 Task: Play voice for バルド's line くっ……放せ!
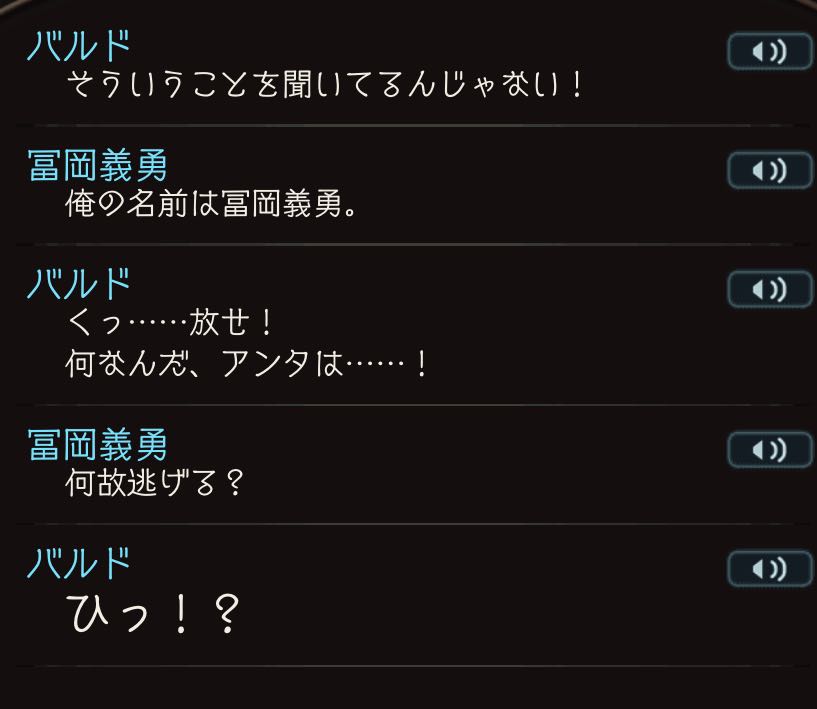[769, 290]
